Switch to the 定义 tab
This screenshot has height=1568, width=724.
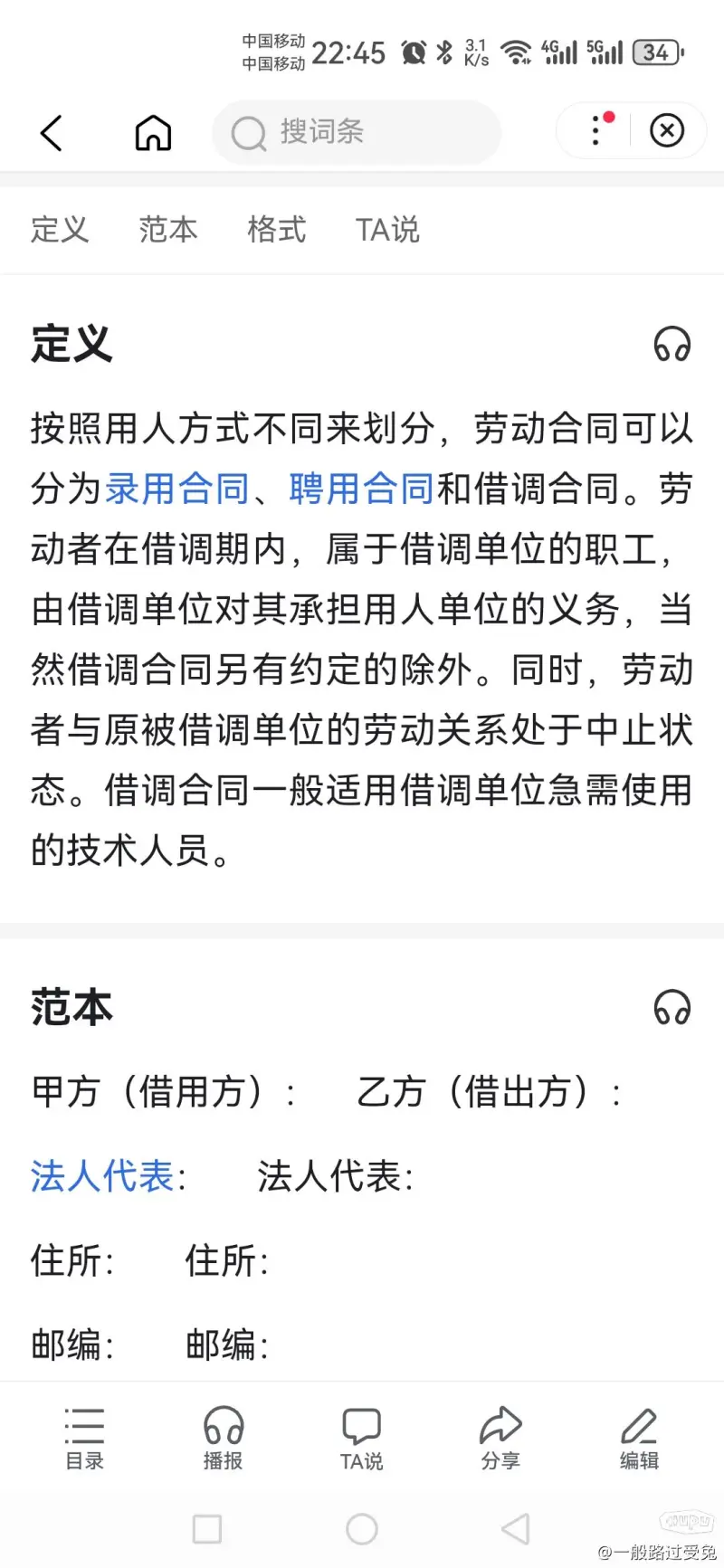[x=60, y=230]
